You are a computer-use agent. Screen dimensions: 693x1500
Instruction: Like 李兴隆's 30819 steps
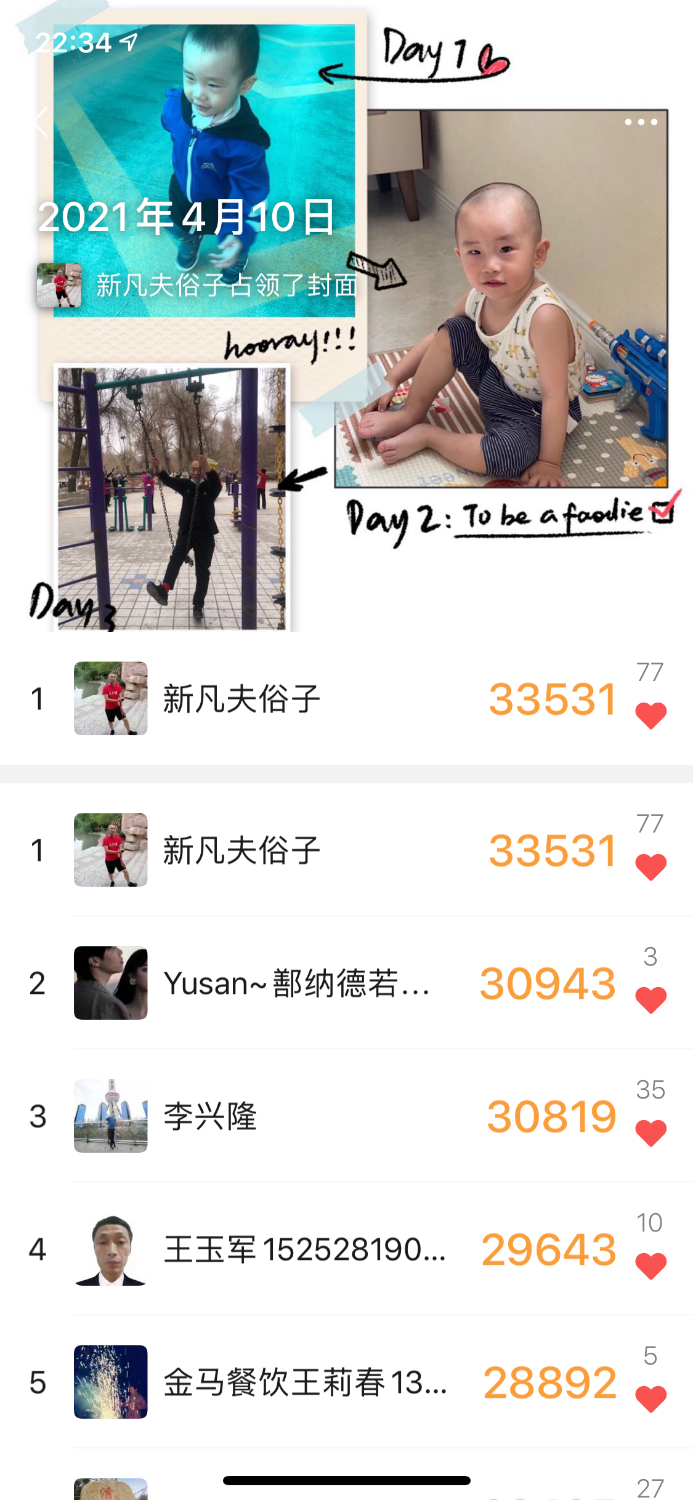[x=651, y=1133]
